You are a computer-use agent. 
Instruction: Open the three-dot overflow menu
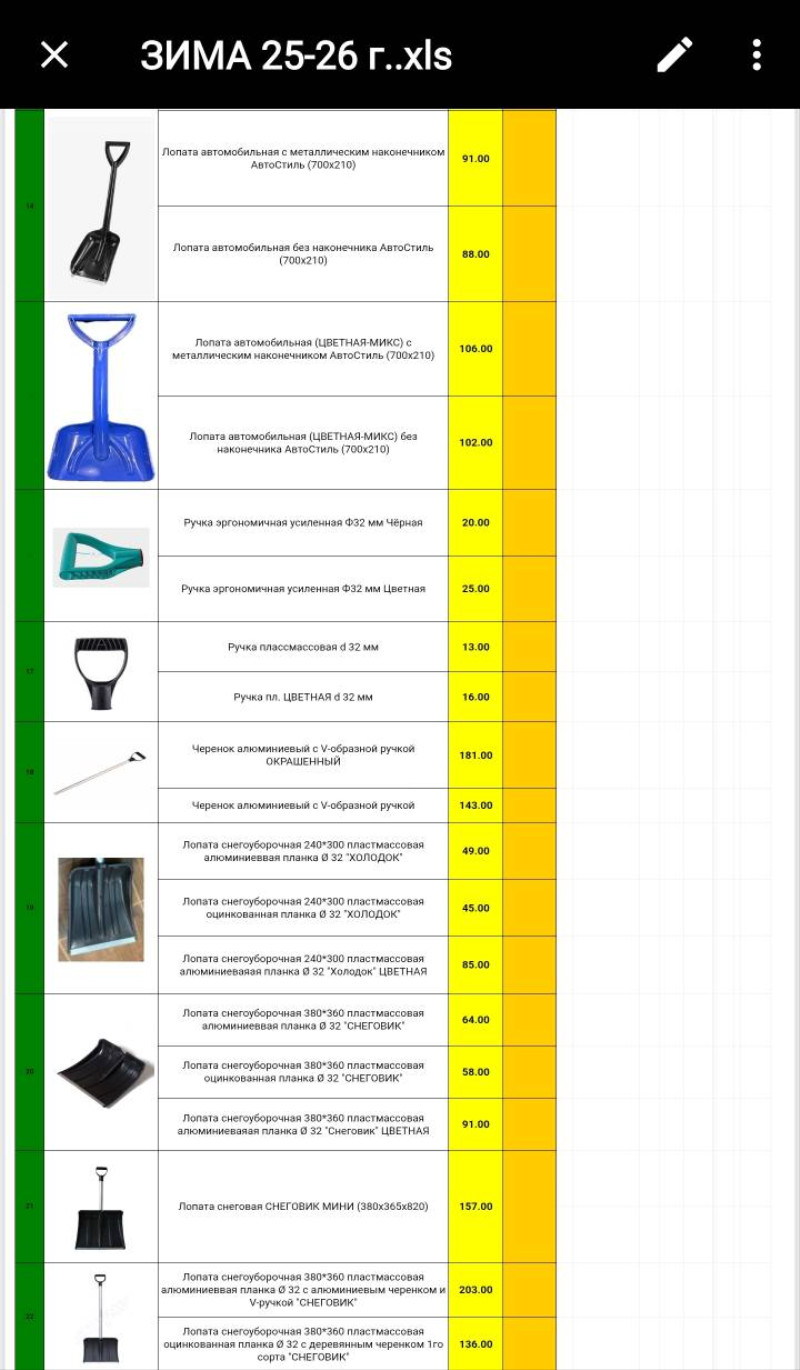click(757, 55)
